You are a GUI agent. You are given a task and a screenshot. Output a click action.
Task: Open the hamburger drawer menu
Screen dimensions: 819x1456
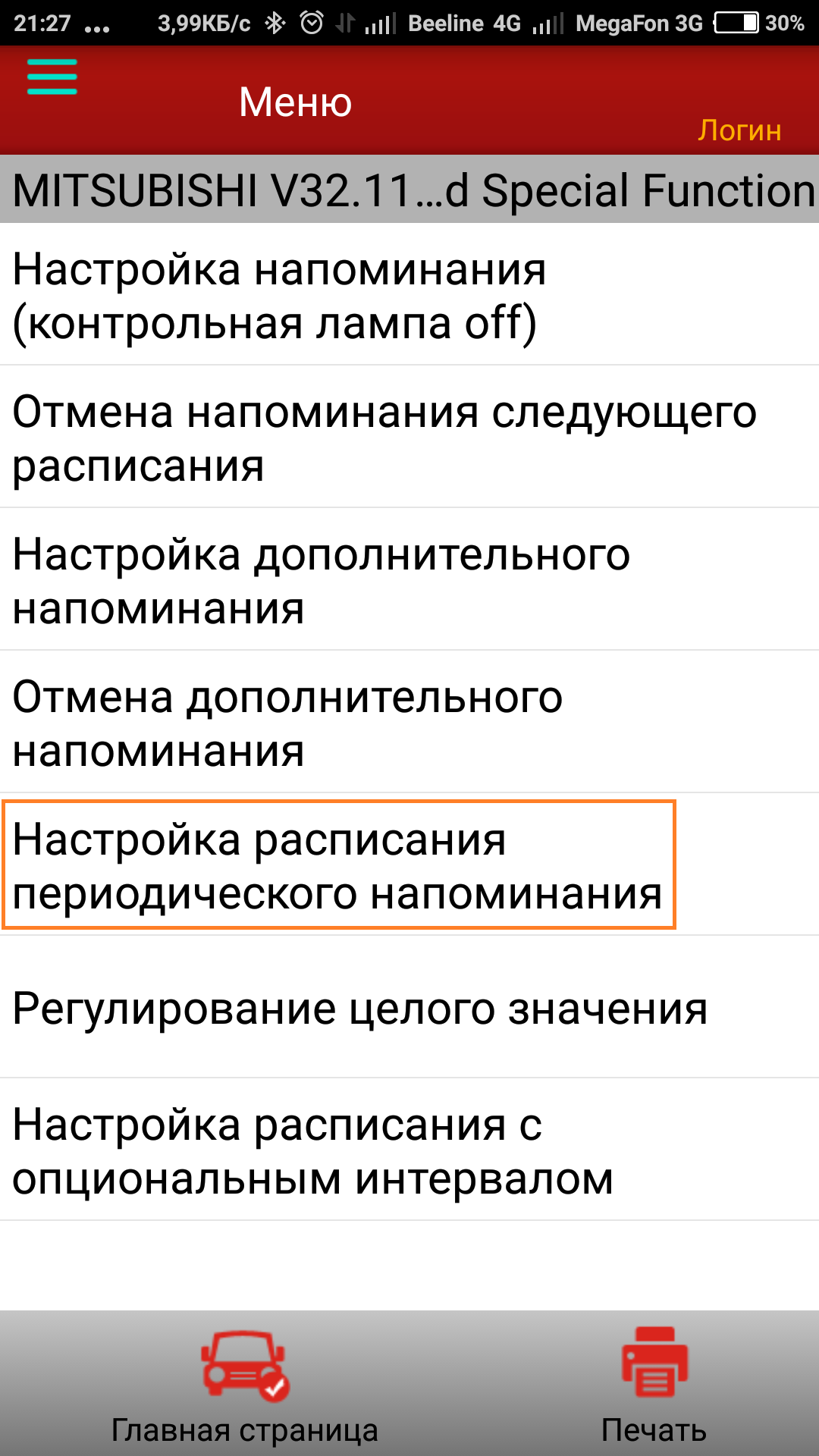[x=52, y=77]
